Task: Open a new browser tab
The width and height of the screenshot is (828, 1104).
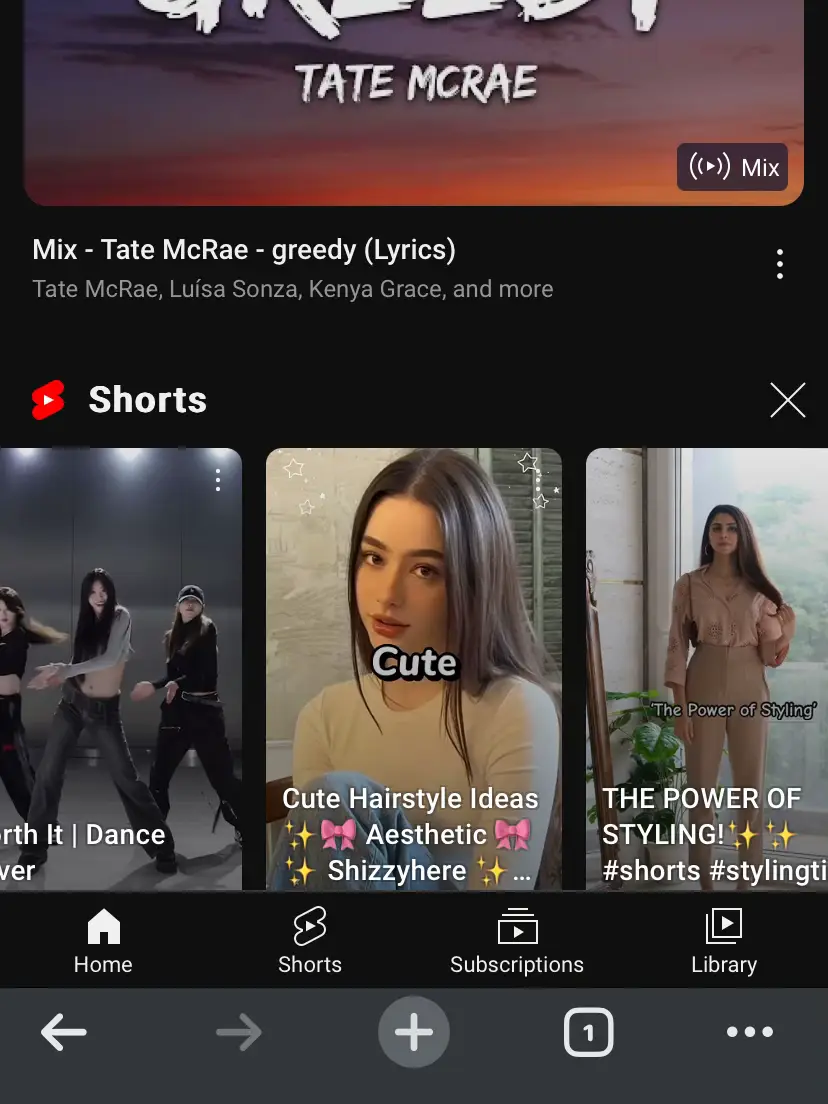Action: coord(413,1032)
